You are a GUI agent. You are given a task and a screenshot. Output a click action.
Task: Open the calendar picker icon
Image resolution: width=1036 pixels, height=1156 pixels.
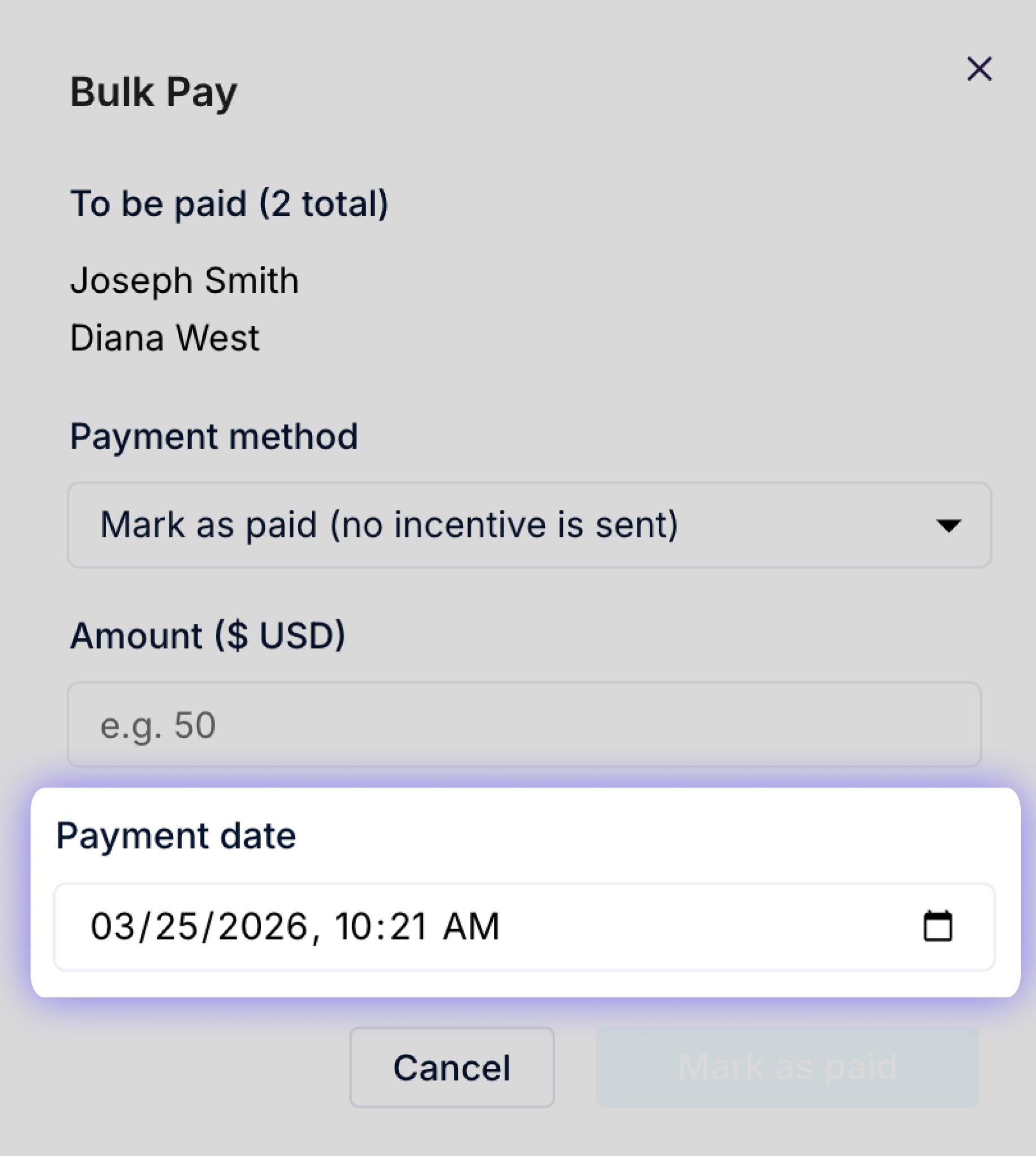938,927
